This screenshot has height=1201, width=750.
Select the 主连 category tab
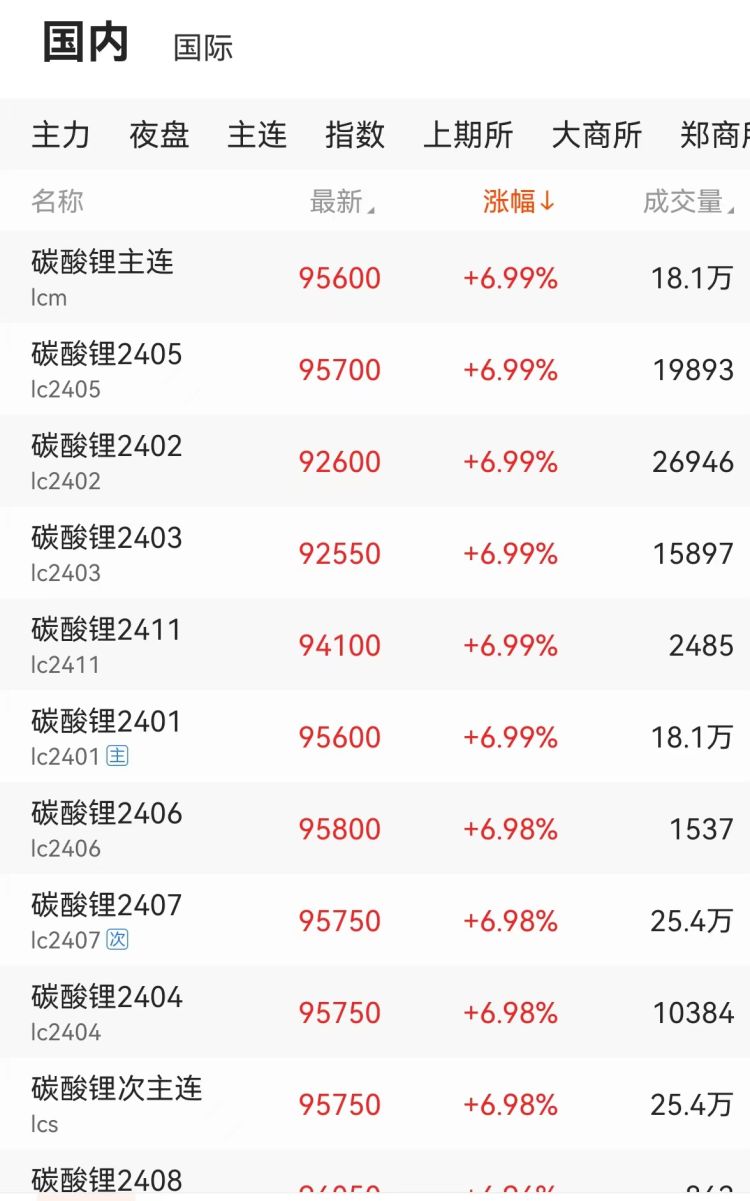[257, 135]
